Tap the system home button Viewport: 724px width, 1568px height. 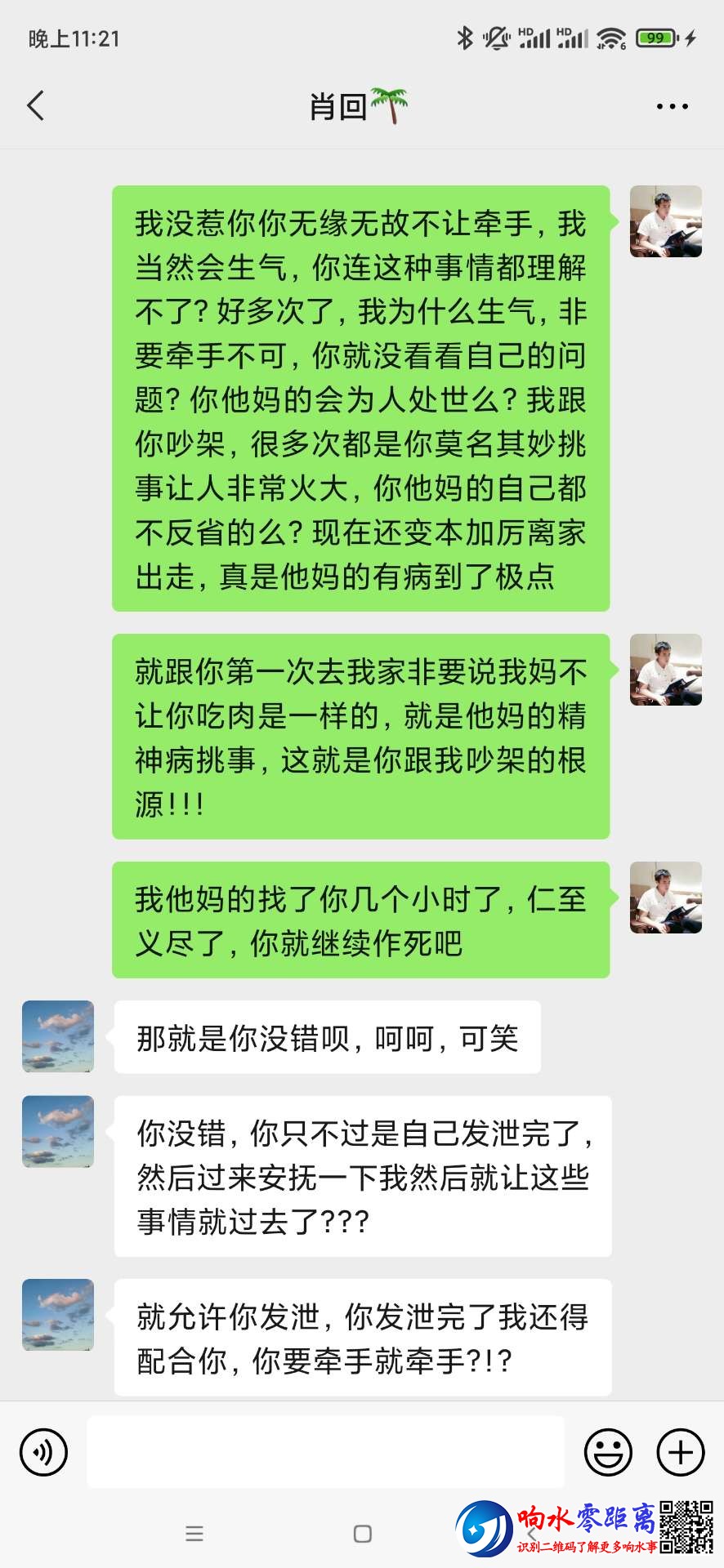tap(363, 1534)
